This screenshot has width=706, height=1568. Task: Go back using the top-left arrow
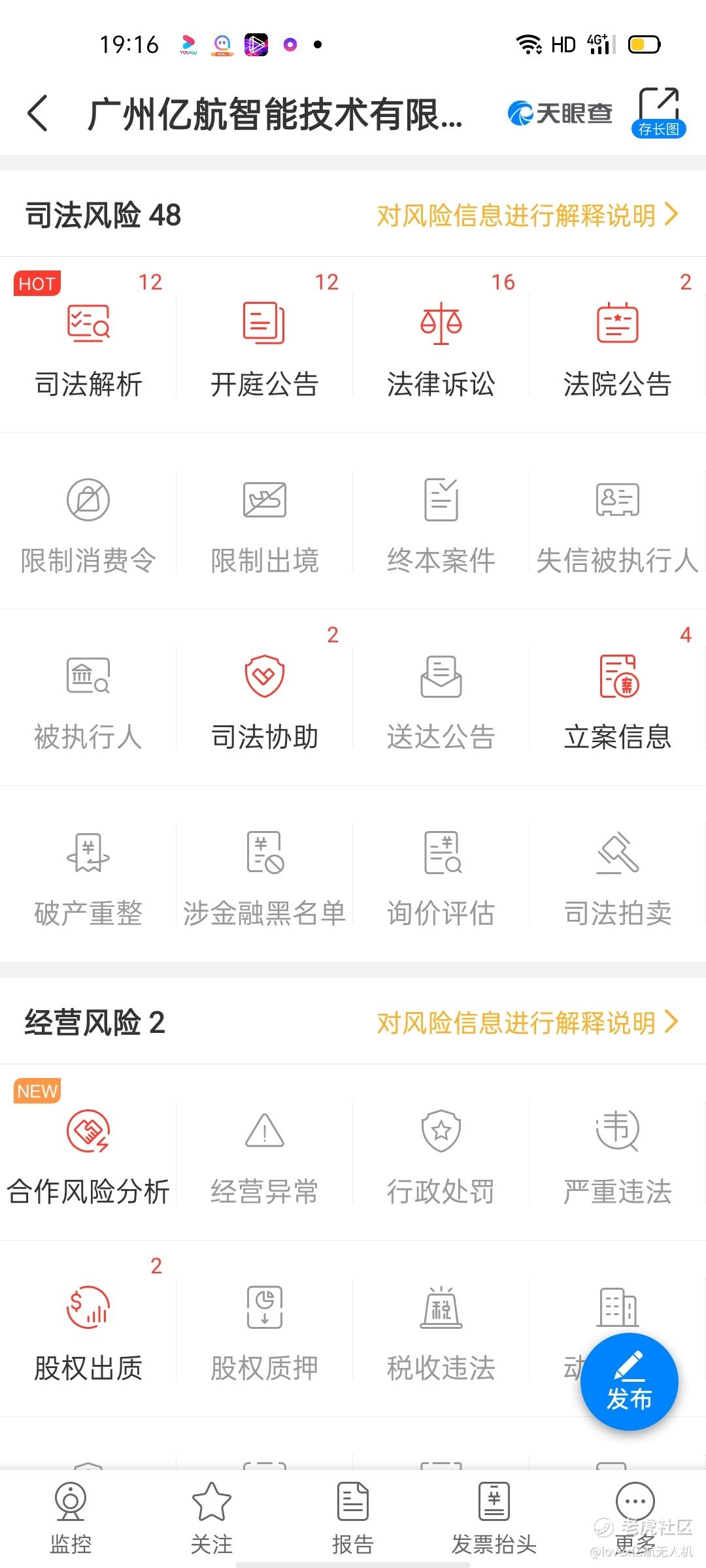pyautogui.click(x=38, y=113)
